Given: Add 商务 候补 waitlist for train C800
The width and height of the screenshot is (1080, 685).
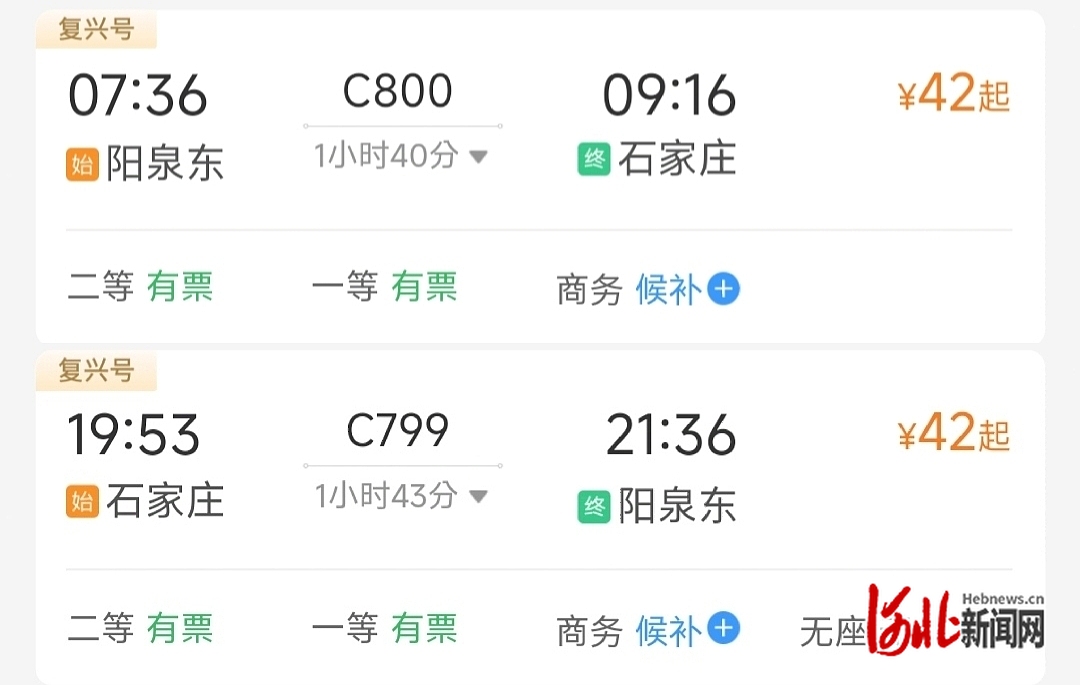Looking at the screenshot, I should tap(723, 289).
